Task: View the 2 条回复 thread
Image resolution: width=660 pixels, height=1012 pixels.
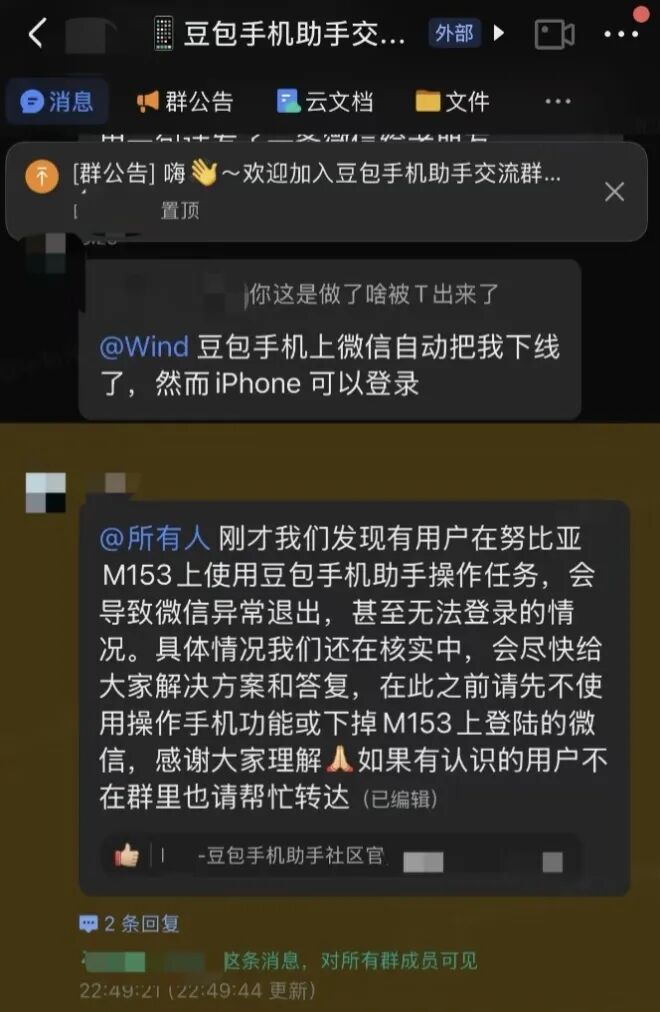Action: (x=131, y=923)
